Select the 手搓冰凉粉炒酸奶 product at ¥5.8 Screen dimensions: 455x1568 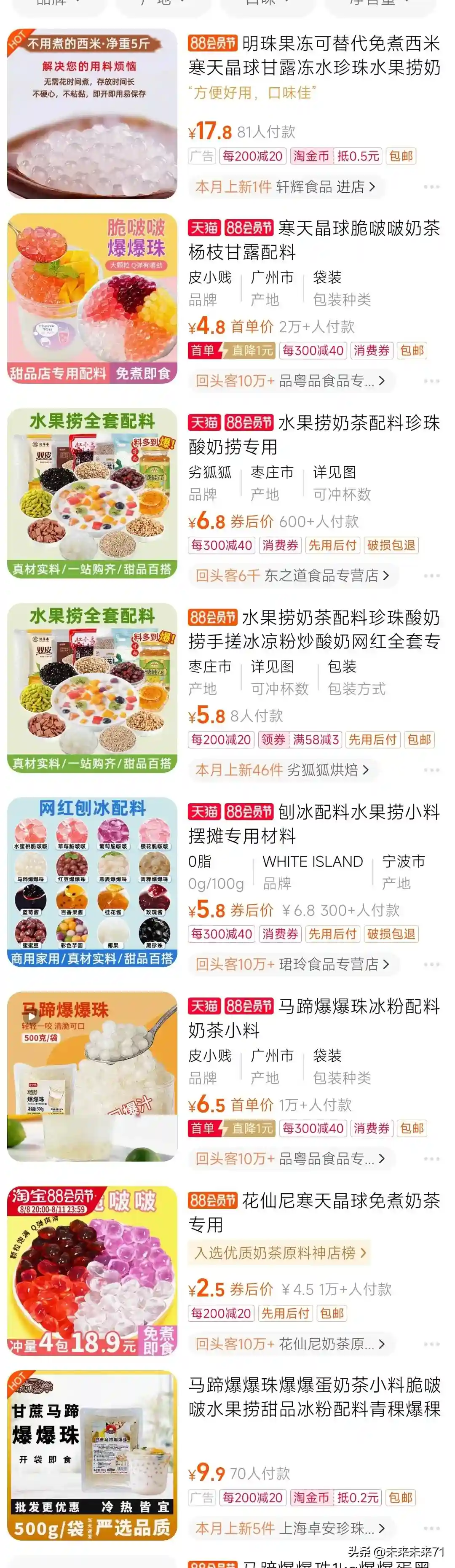(x=313, y=629)
